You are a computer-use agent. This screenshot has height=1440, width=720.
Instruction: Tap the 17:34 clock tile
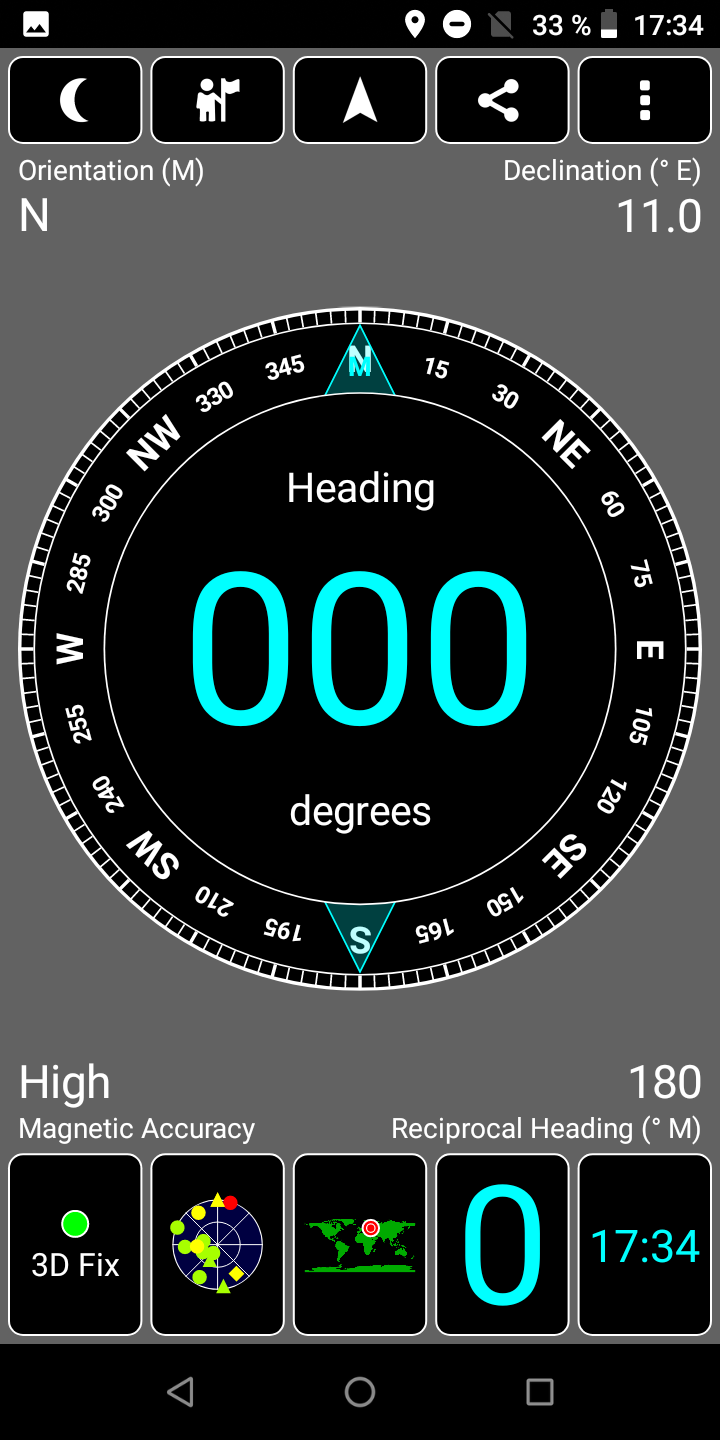point(645,1245)
